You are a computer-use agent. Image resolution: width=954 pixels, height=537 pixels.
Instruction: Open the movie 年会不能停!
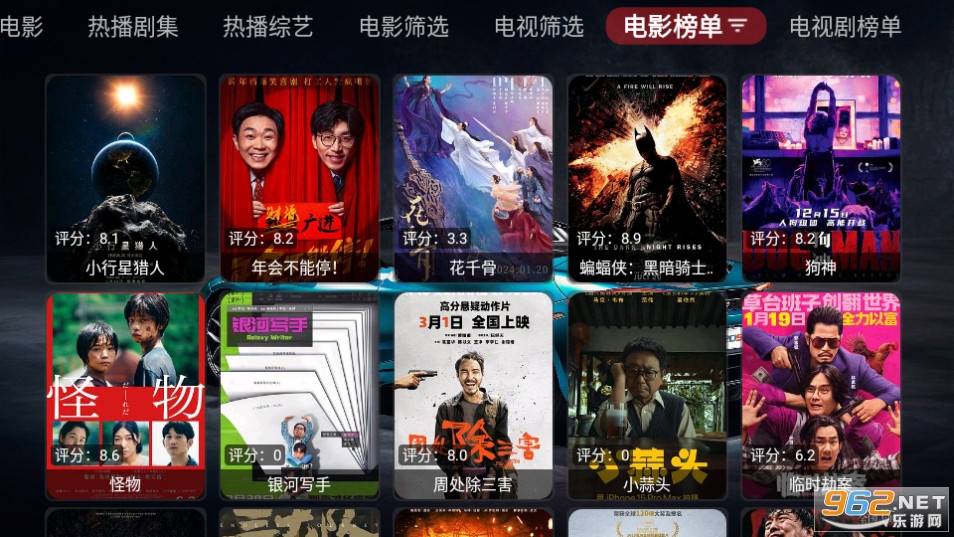299,178
